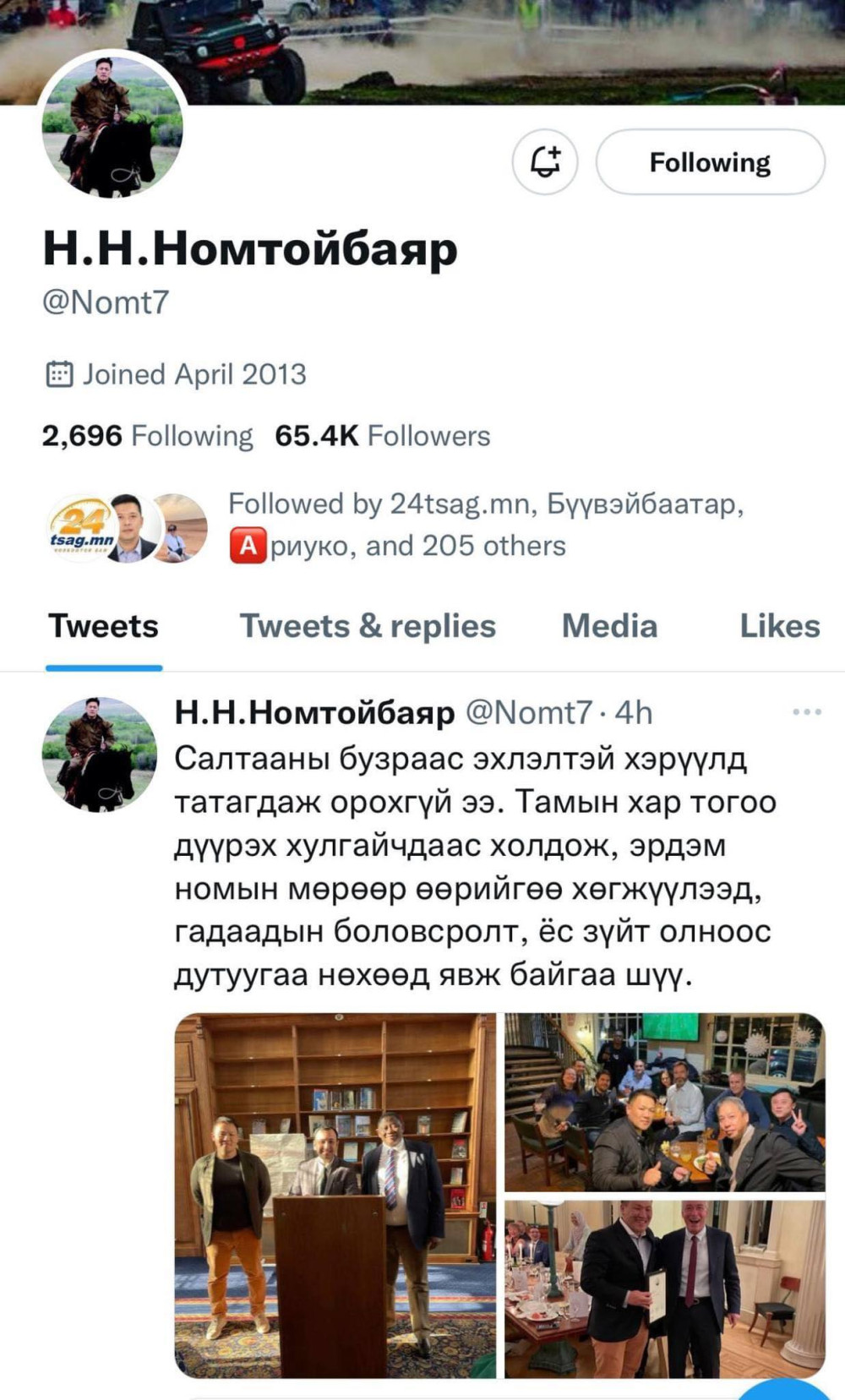Switch to Tweets & replies tab
Image resolution: width=845 pixels, height=1400 pixels.
[x=368, y=626]
